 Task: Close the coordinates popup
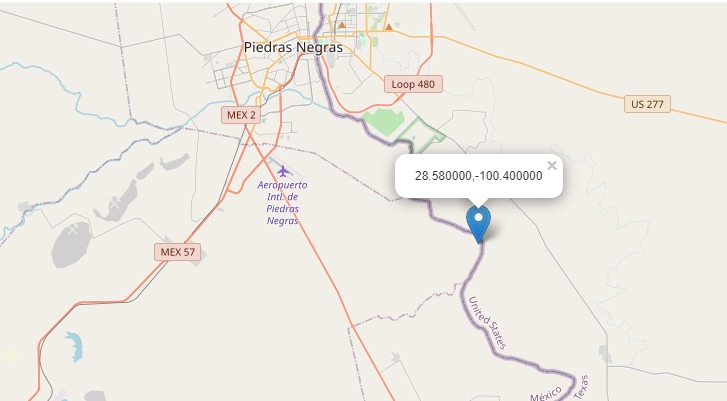coord(551,166)
